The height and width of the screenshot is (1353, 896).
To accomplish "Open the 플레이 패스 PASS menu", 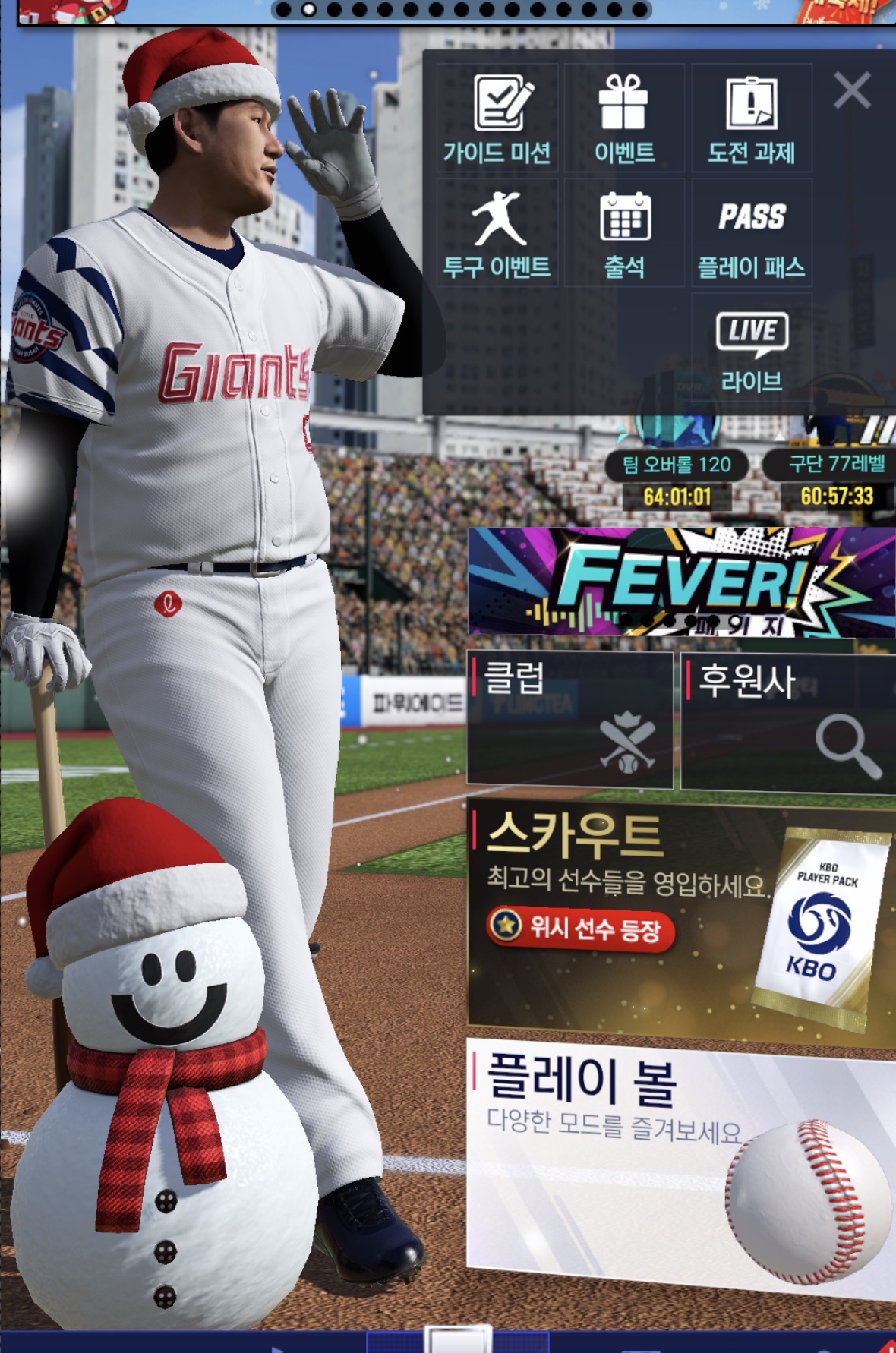I will coord(751,233).
